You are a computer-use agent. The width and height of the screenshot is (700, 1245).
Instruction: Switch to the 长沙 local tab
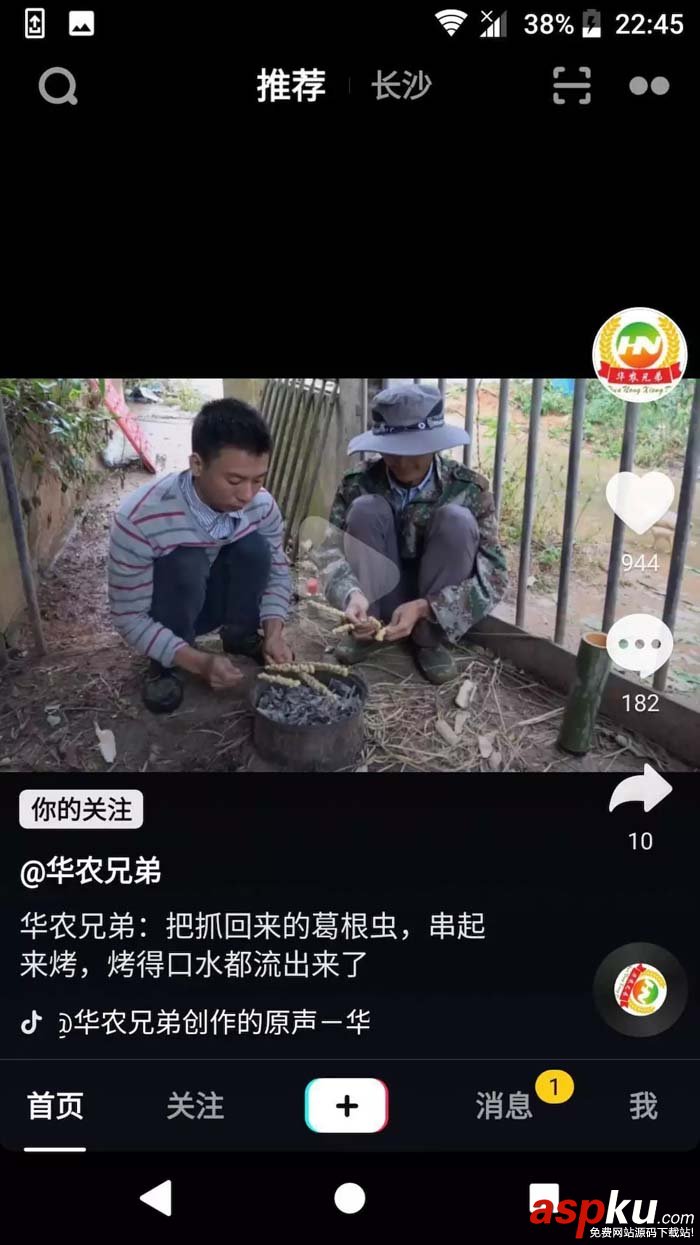click(401, 86)
